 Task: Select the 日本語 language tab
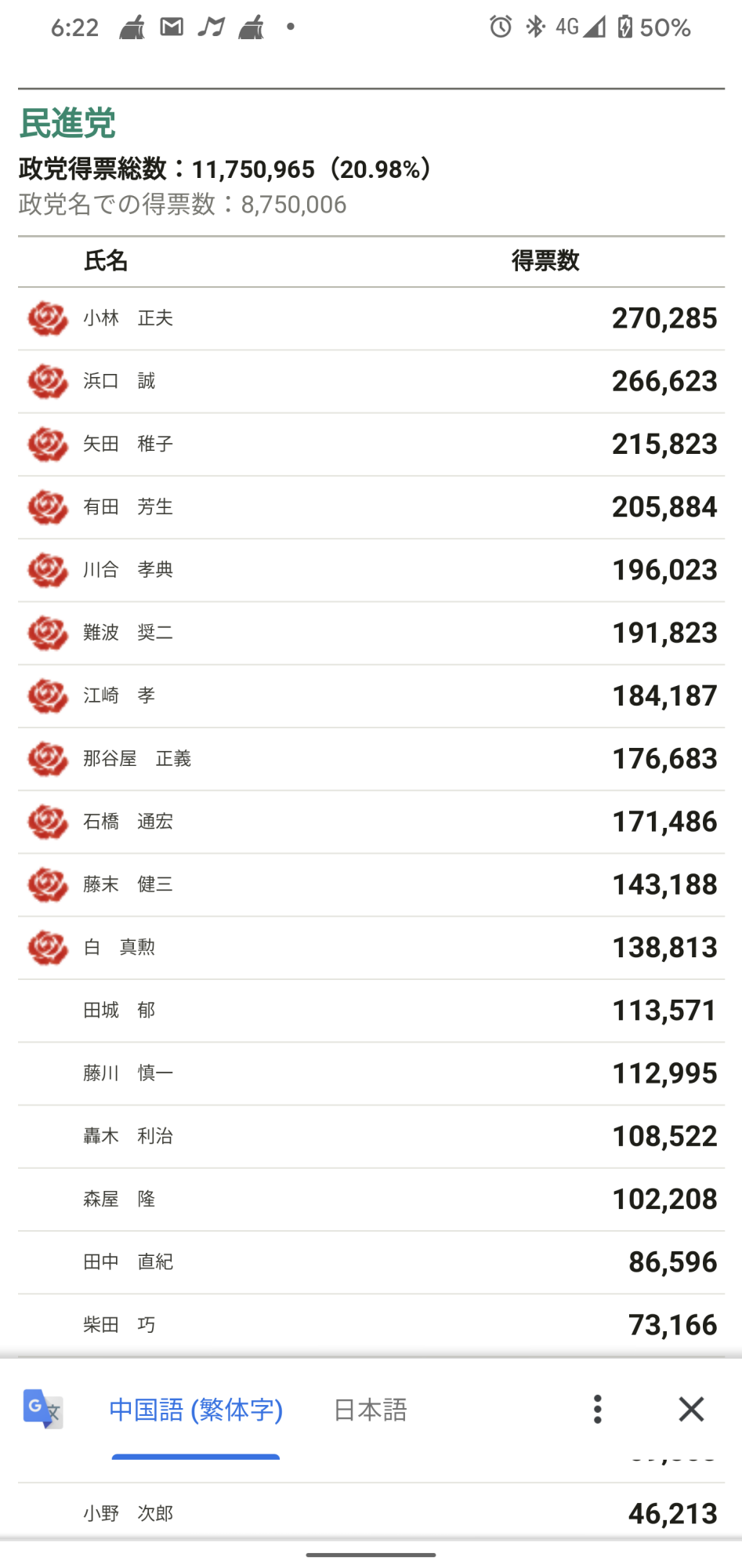pyautogui.click(x=370, y=1410)
